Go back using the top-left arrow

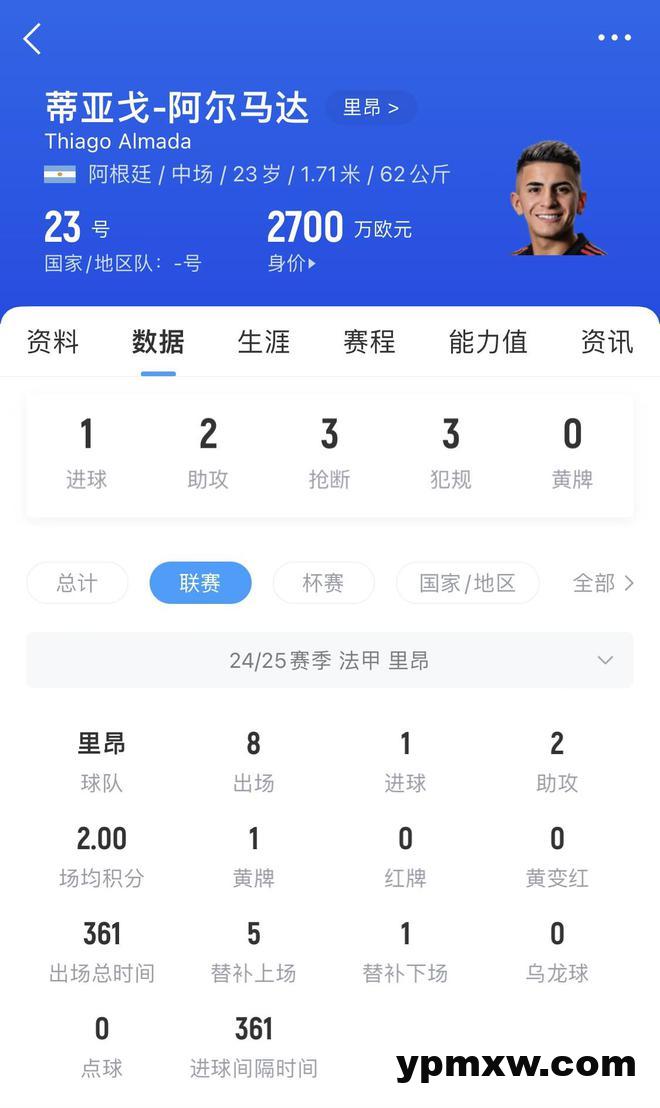32,39
